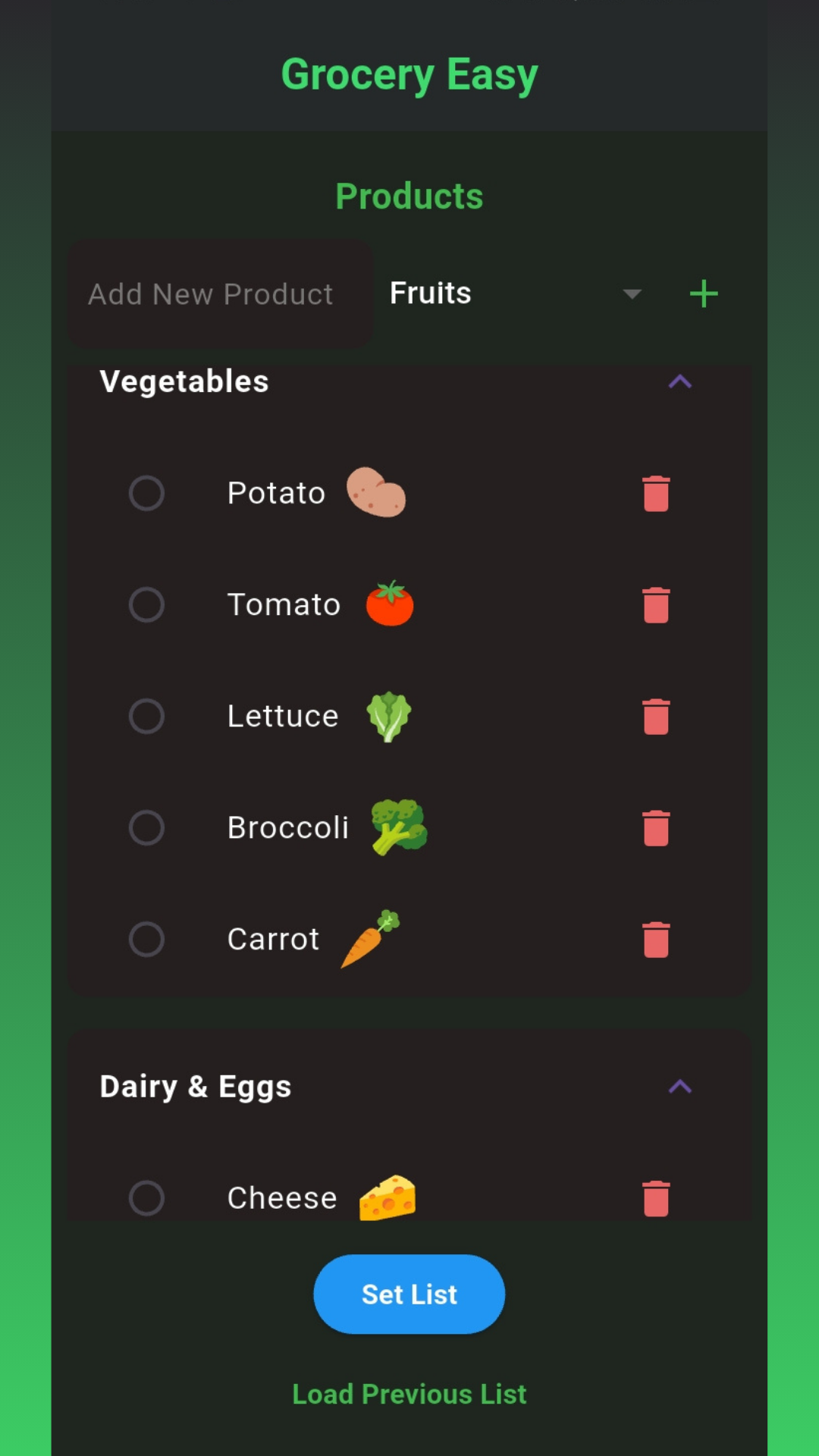The height and width of the screenshot is (1456, 819).
Task: Delete Cheese from Dairy & Eggs
Action: 656,1197
